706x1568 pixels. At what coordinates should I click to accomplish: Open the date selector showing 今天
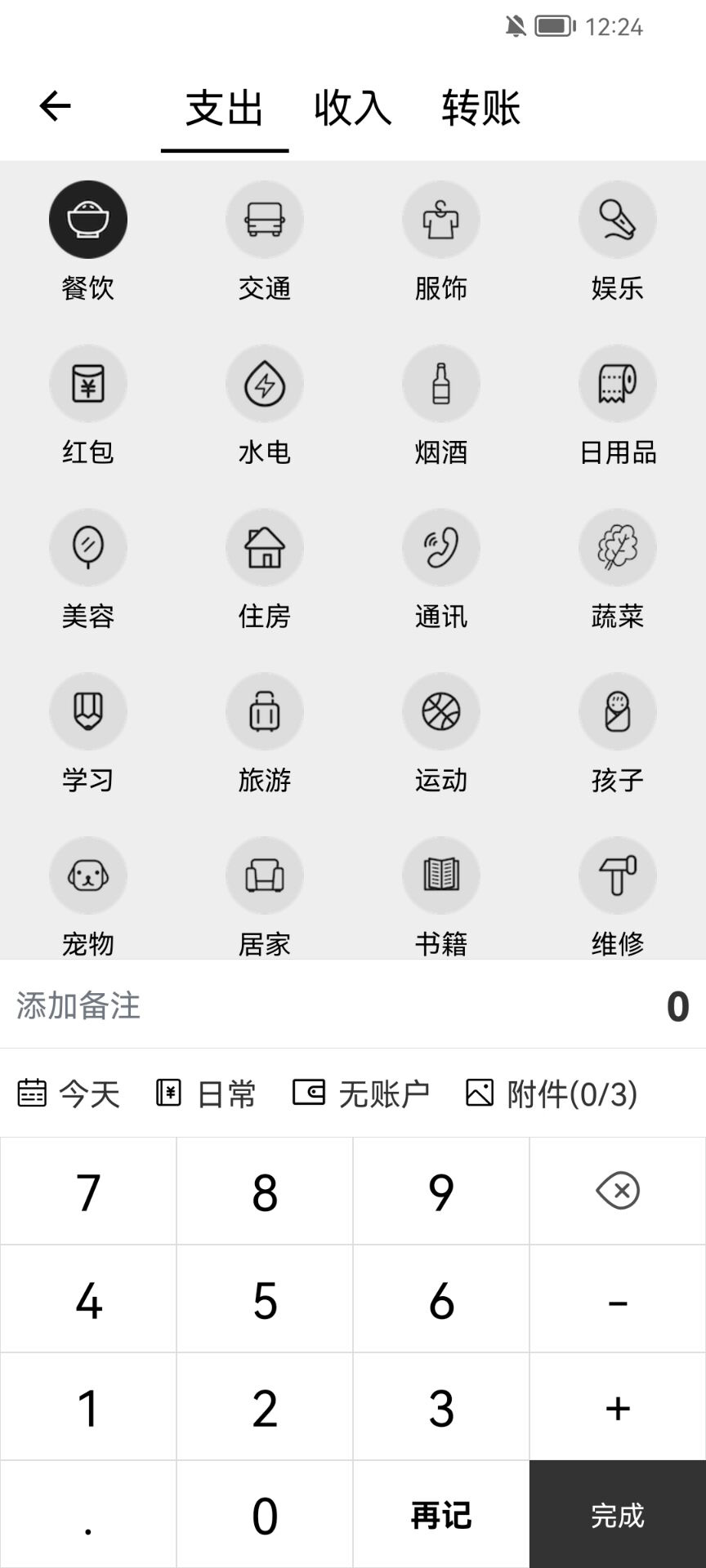point(69,1093)
